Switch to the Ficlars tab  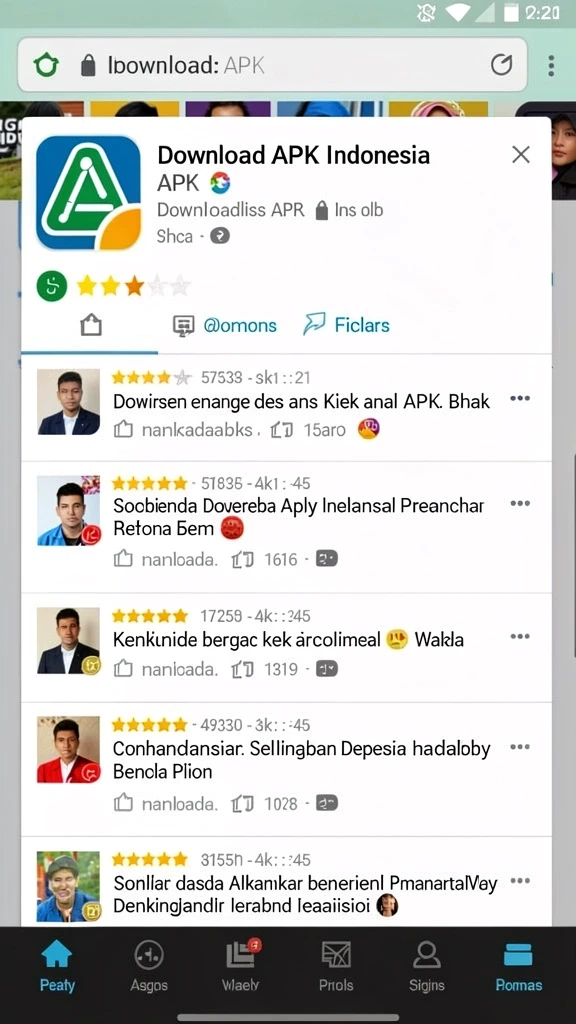(x=346, y=325)
